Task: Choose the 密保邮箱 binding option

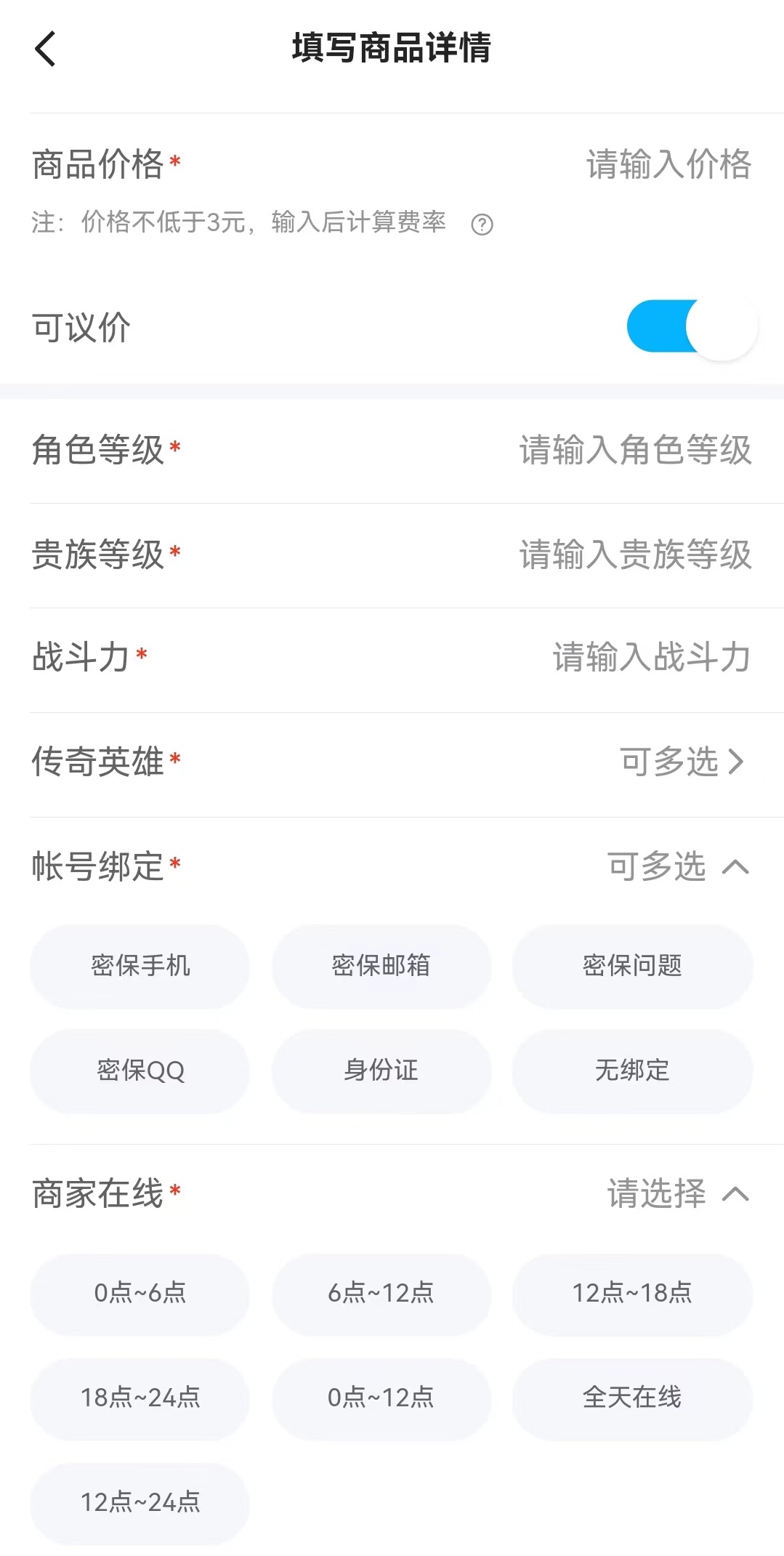Action: click(x=381, y=966)
